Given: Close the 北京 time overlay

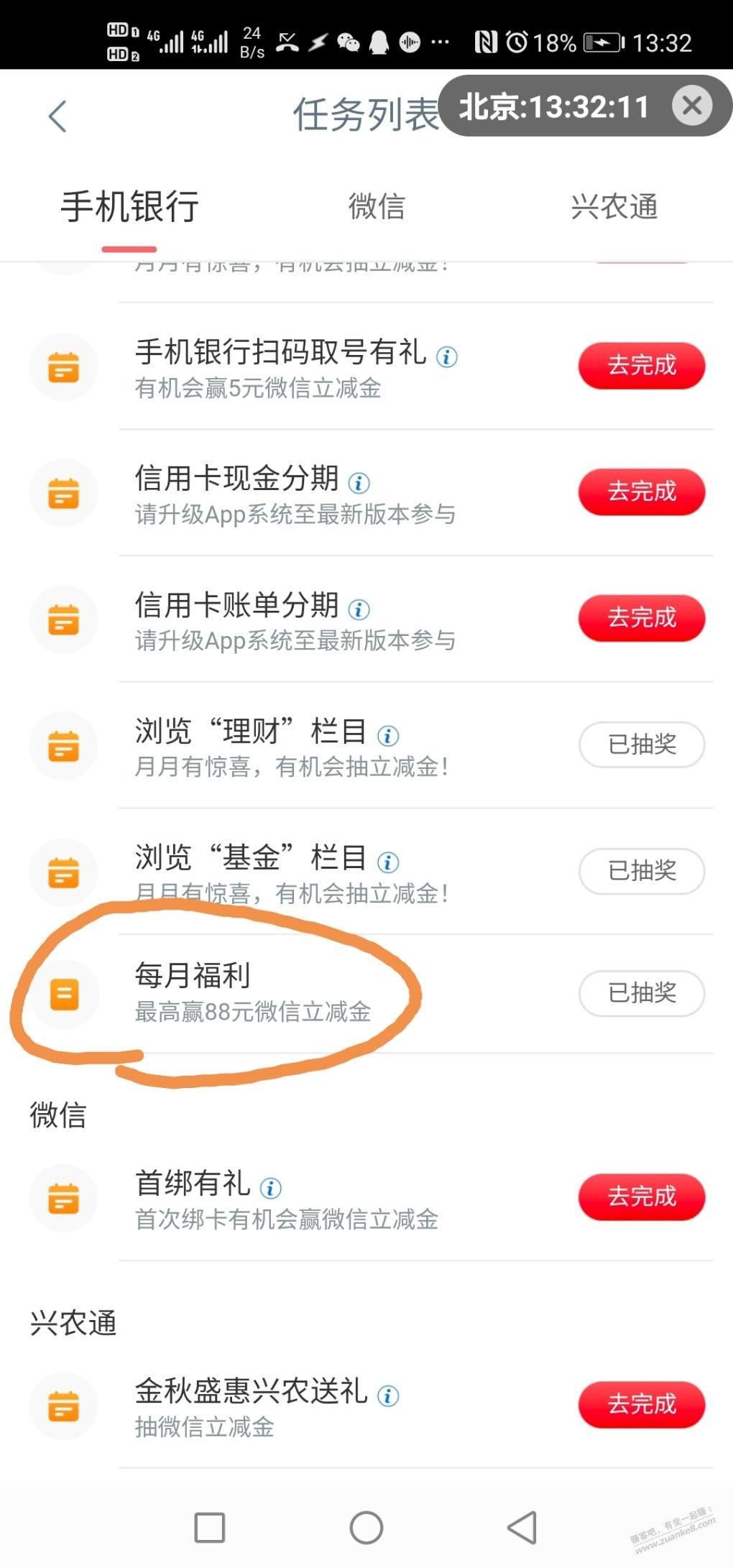Looking at the screenshot, I should tap(692, 106).
